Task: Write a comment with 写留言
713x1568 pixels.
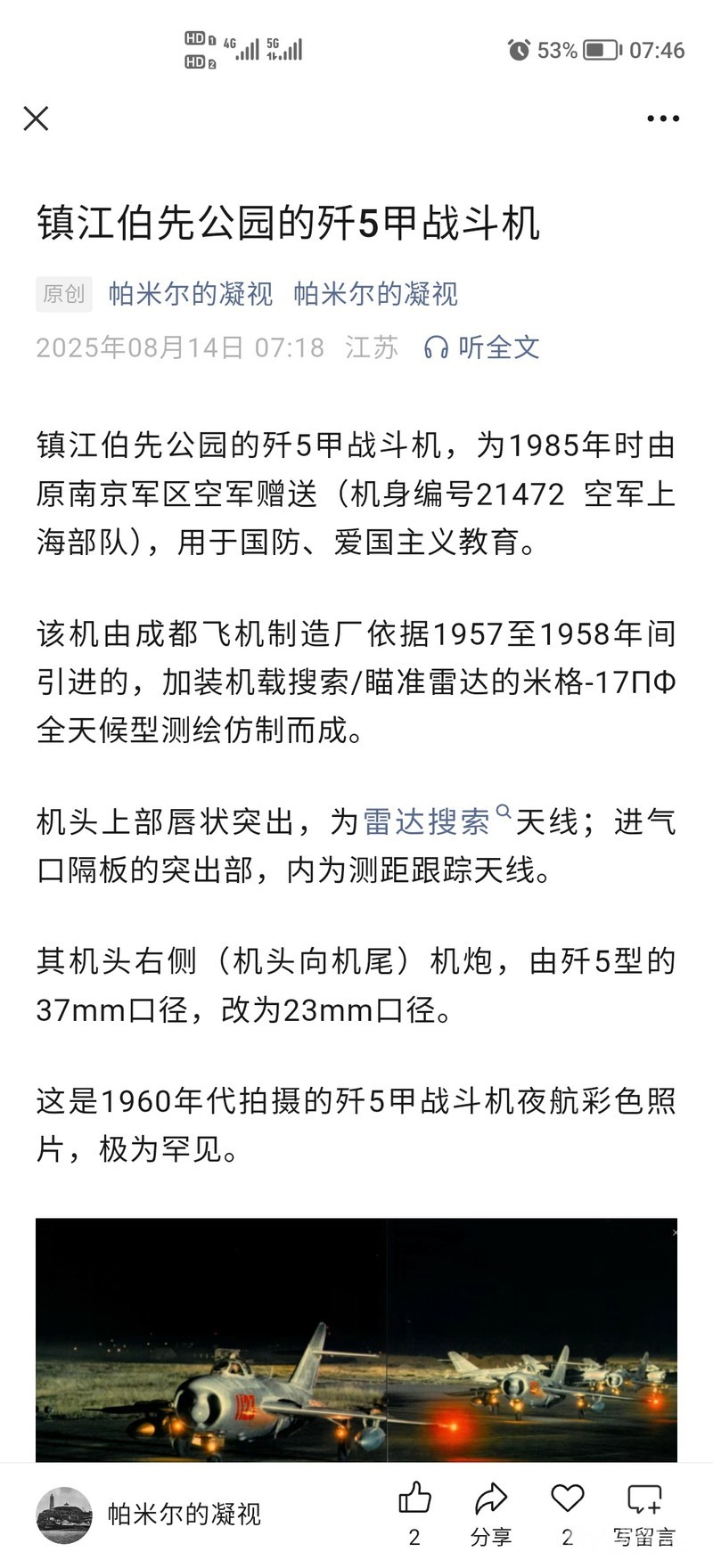Action: click(644, 1511)
